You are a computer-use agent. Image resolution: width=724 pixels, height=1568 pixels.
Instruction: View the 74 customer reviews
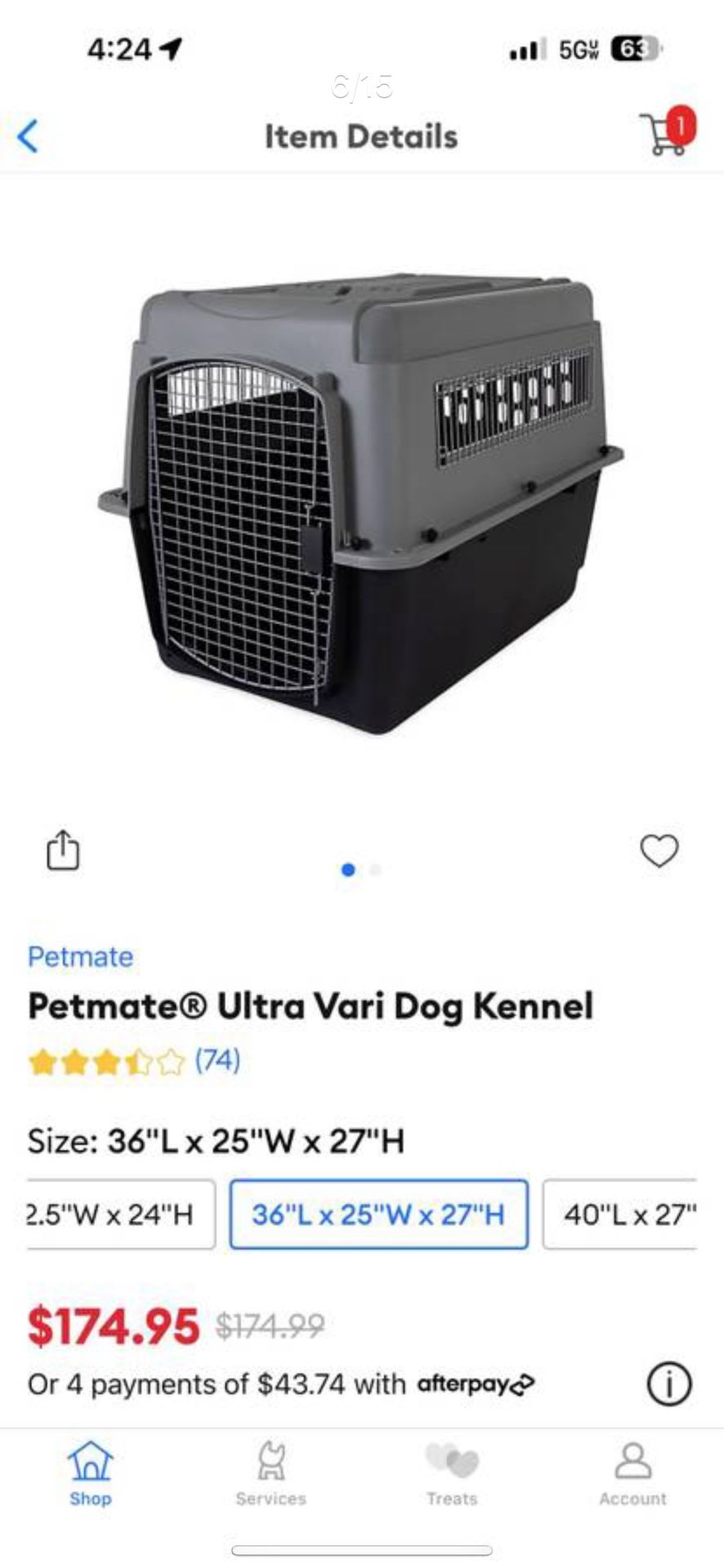coord(217,1060)
